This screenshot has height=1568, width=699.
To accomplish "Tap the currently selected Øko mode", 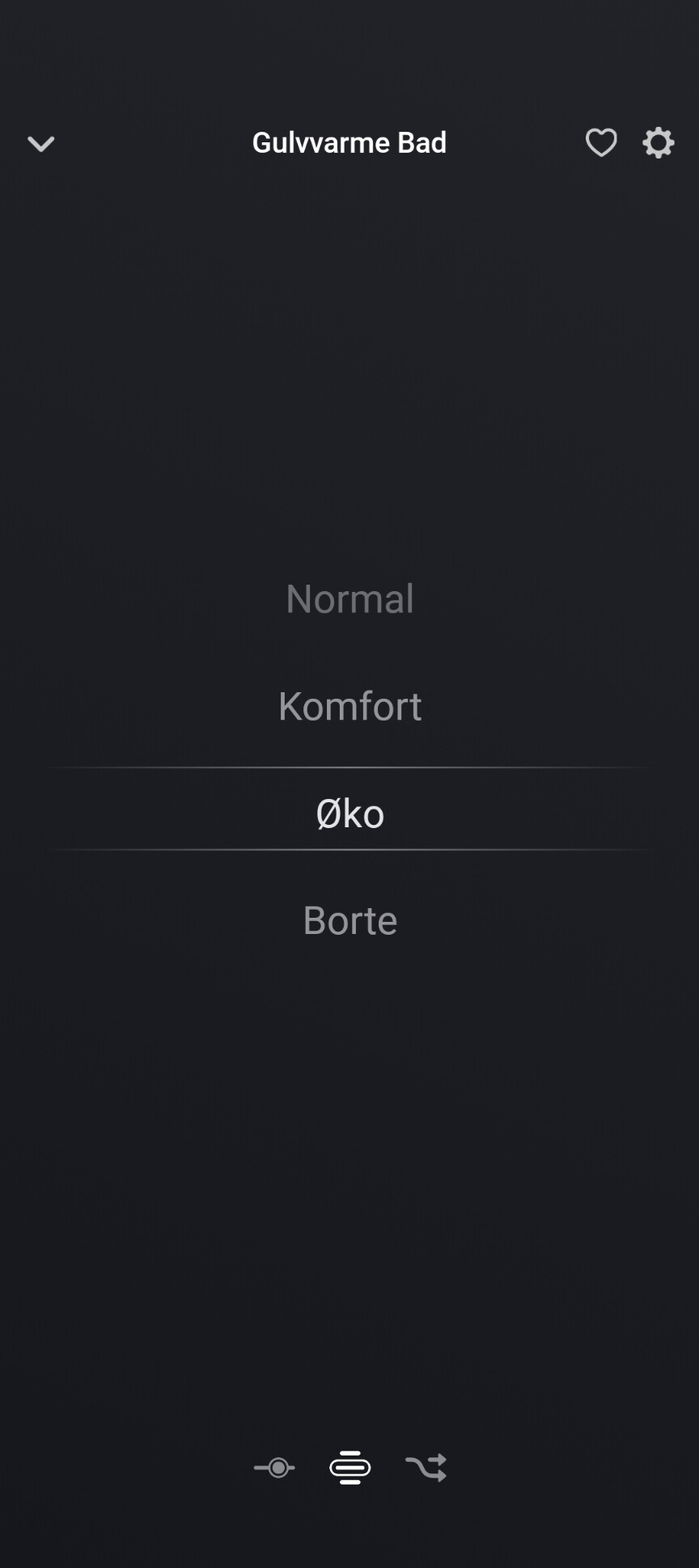I will pos(349,813).
